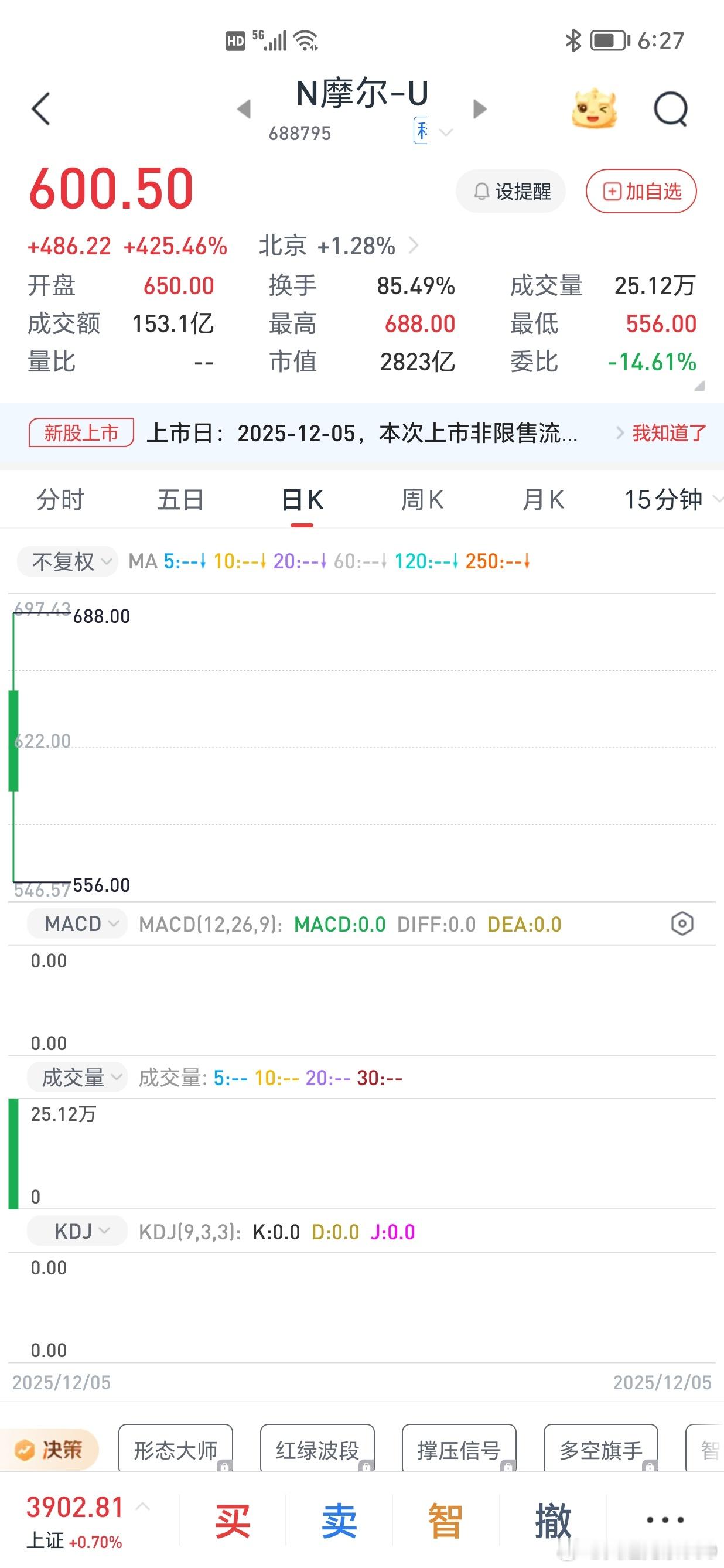724x1568 pixels.
Task: Open the MACD panel settings gear icon
Action: point(681,924)
